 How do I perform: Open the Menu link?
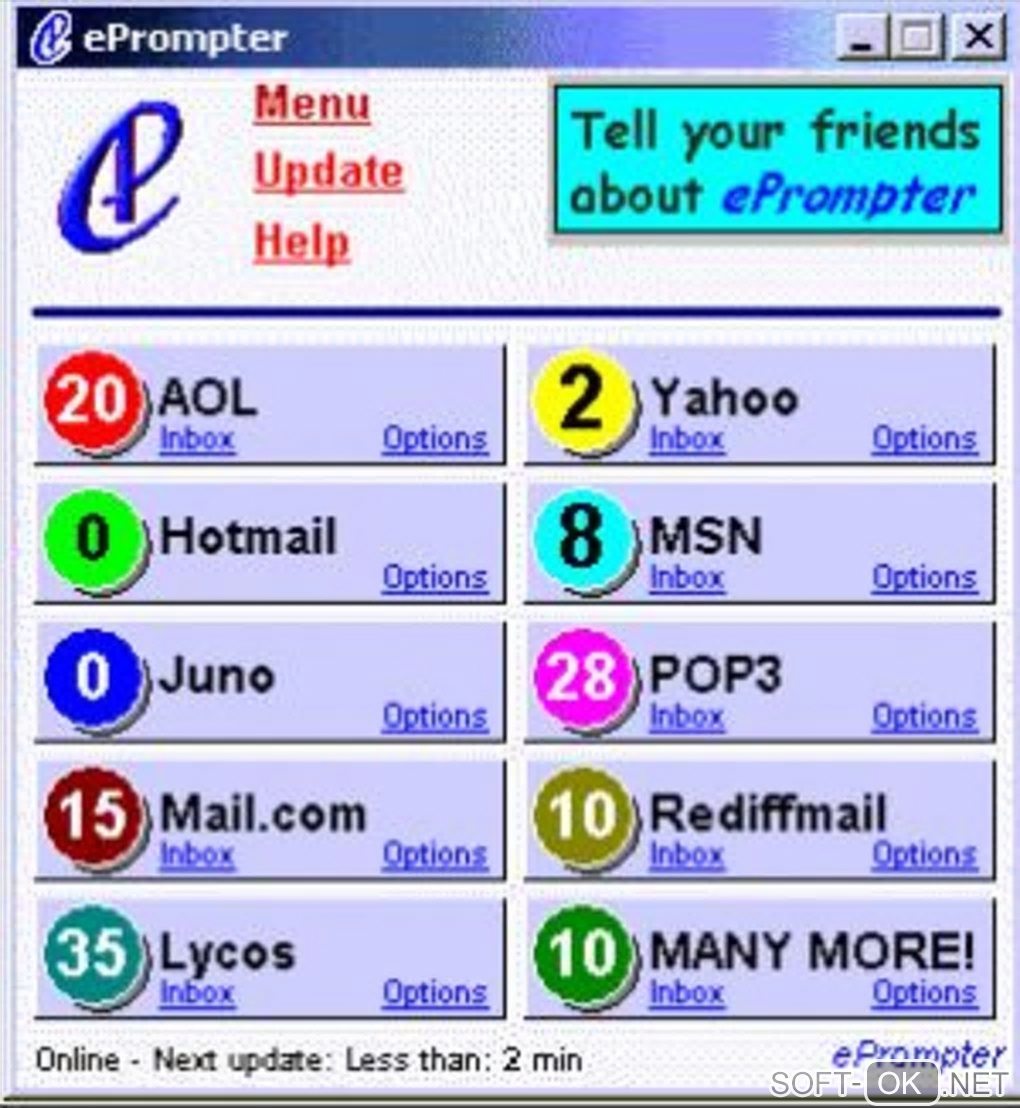pyautogui.click(x=312, y=104)
